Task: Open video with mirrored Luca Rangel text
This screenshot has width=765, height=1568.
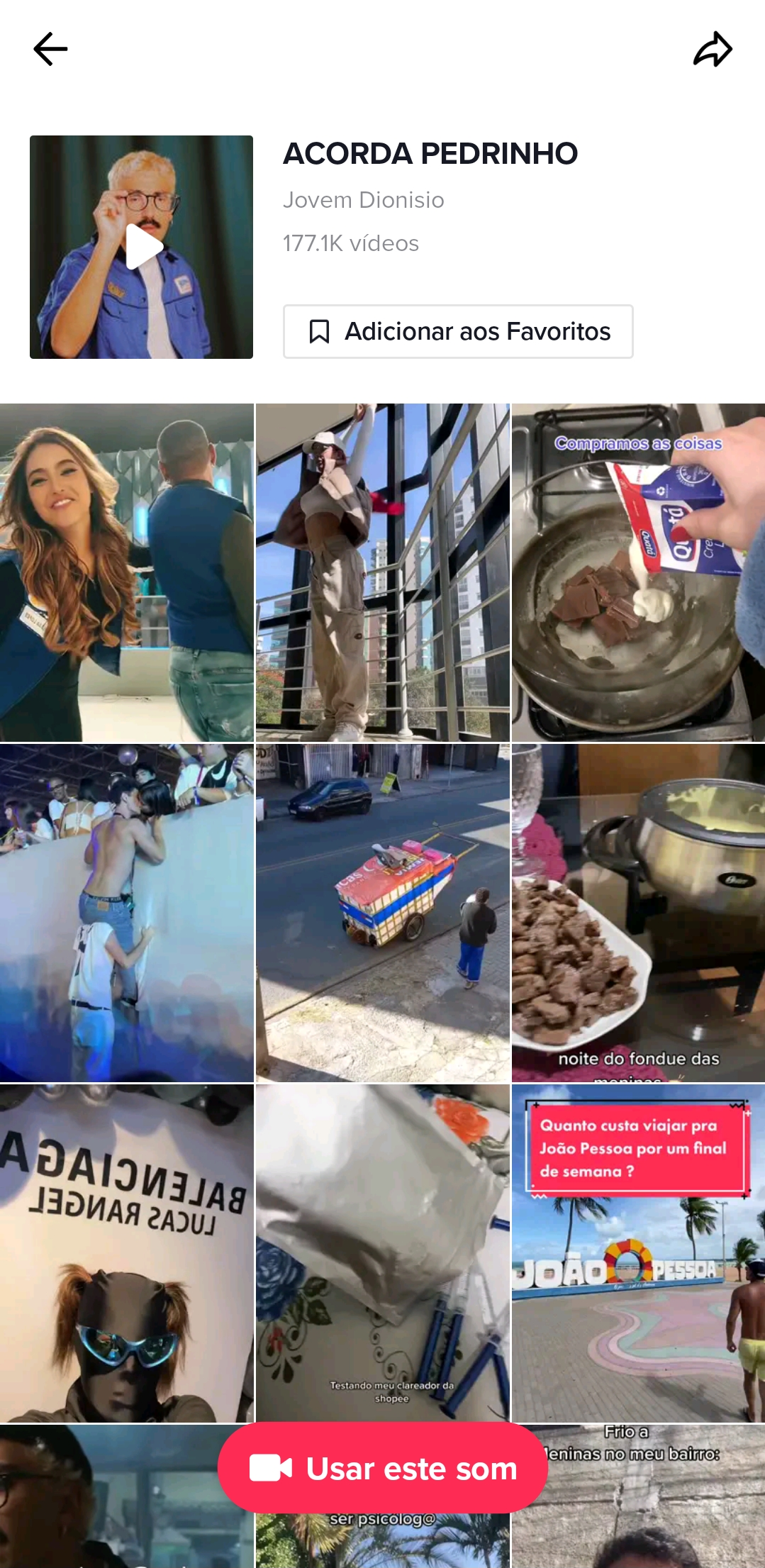Action: click(126, 1253)
